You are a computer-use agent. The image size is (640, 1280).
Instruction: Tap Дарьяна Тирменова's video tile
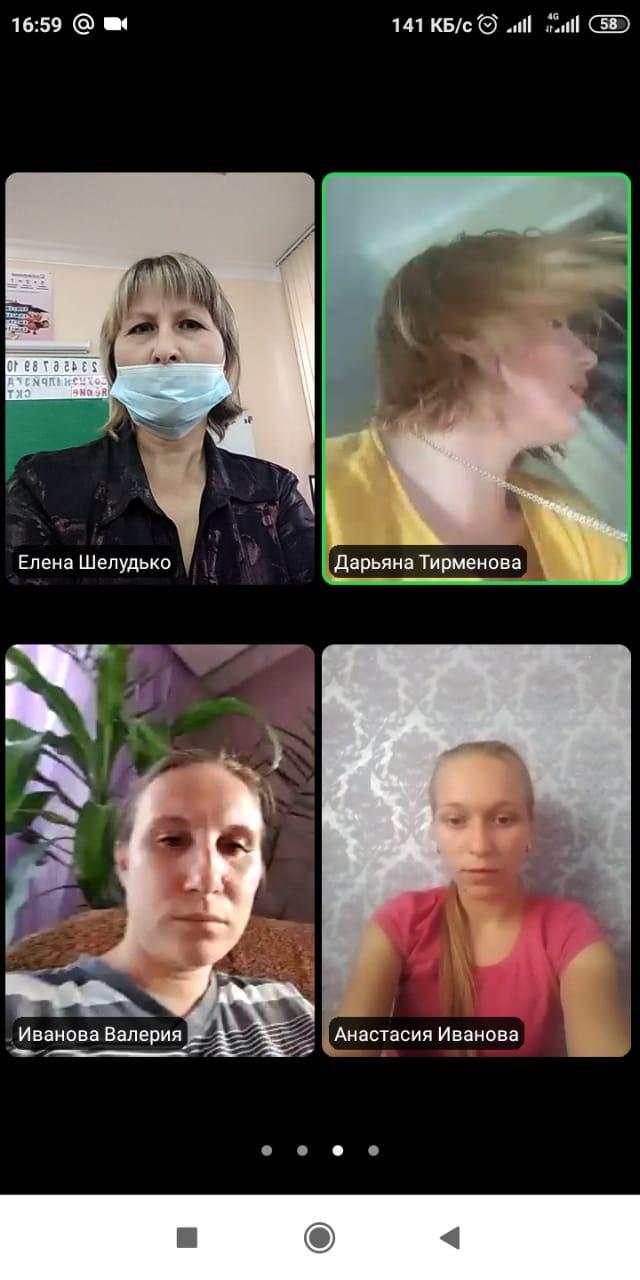(476, 378)
